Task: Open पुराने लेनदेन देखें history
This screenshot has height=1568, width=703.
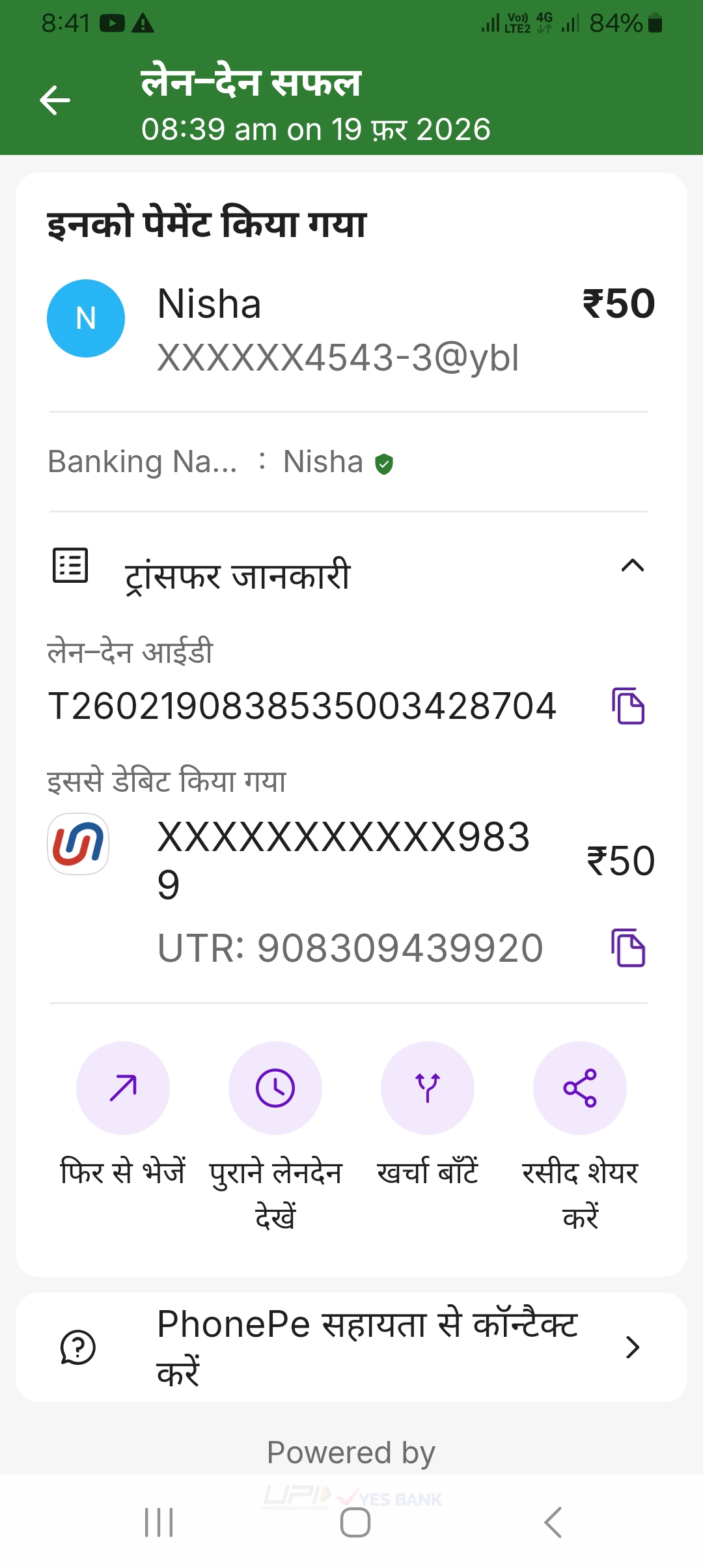Action: (x=275, y=1088)
